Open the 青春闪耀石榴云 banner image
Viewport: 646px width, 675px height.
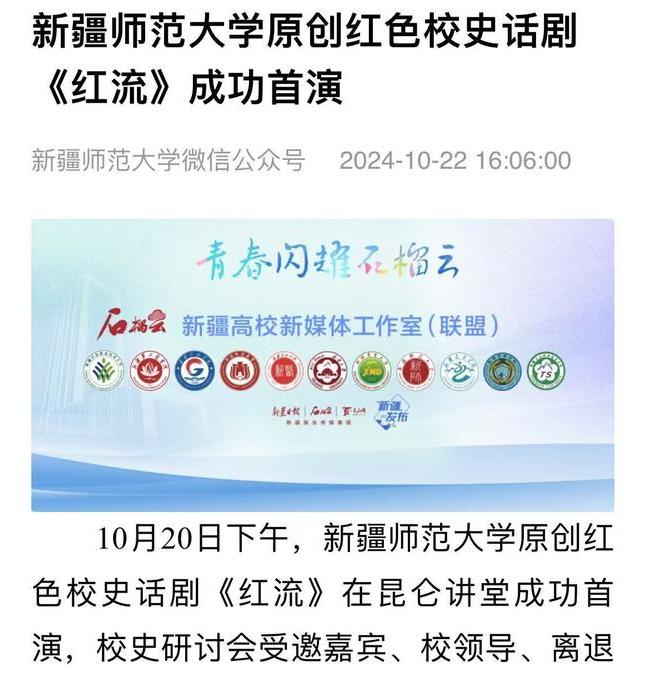pyautogui.click(x=322, y=364)
